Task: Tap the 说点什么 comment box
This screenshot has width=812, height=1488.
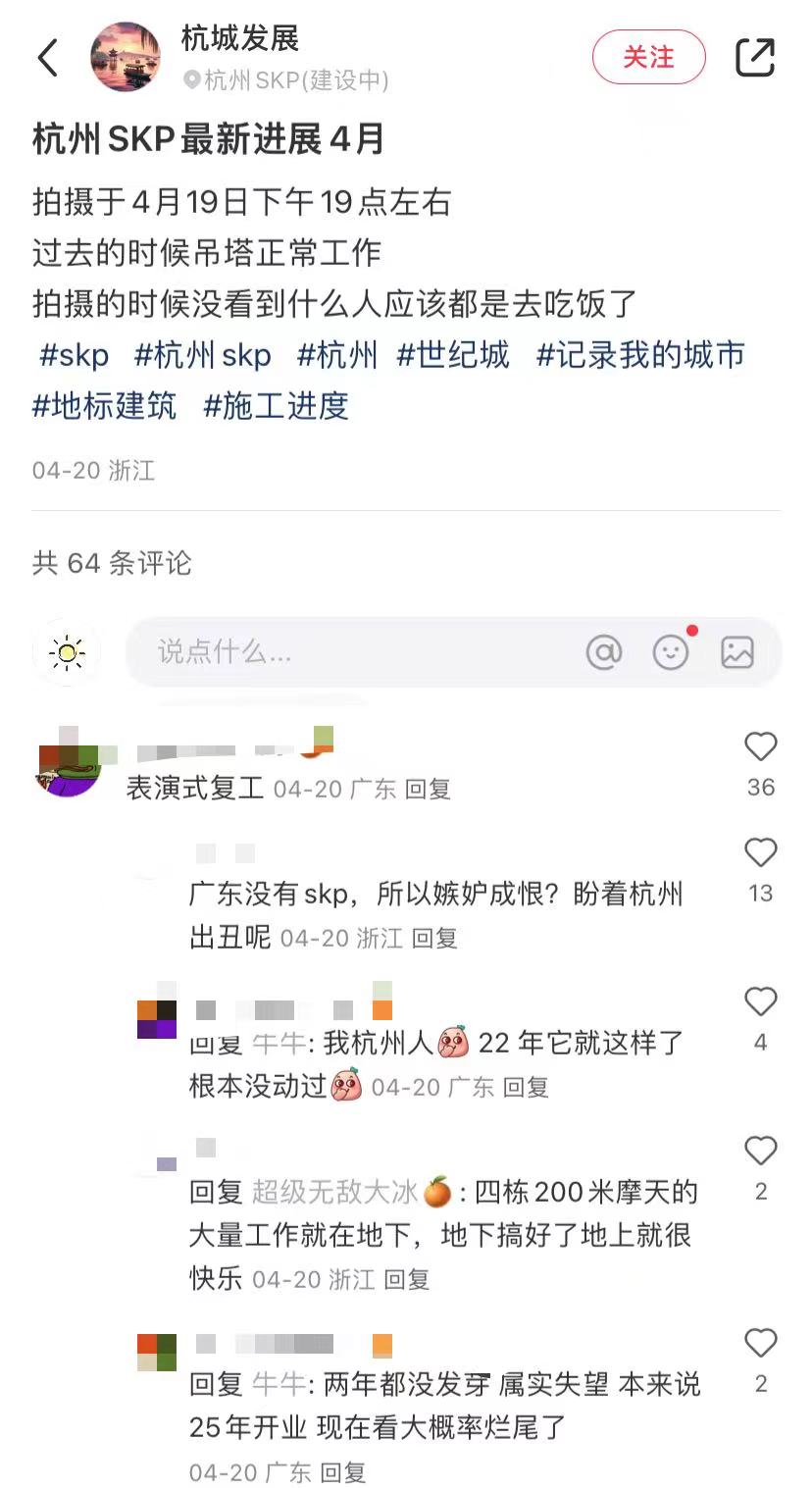Action: (x=353, y=651)
